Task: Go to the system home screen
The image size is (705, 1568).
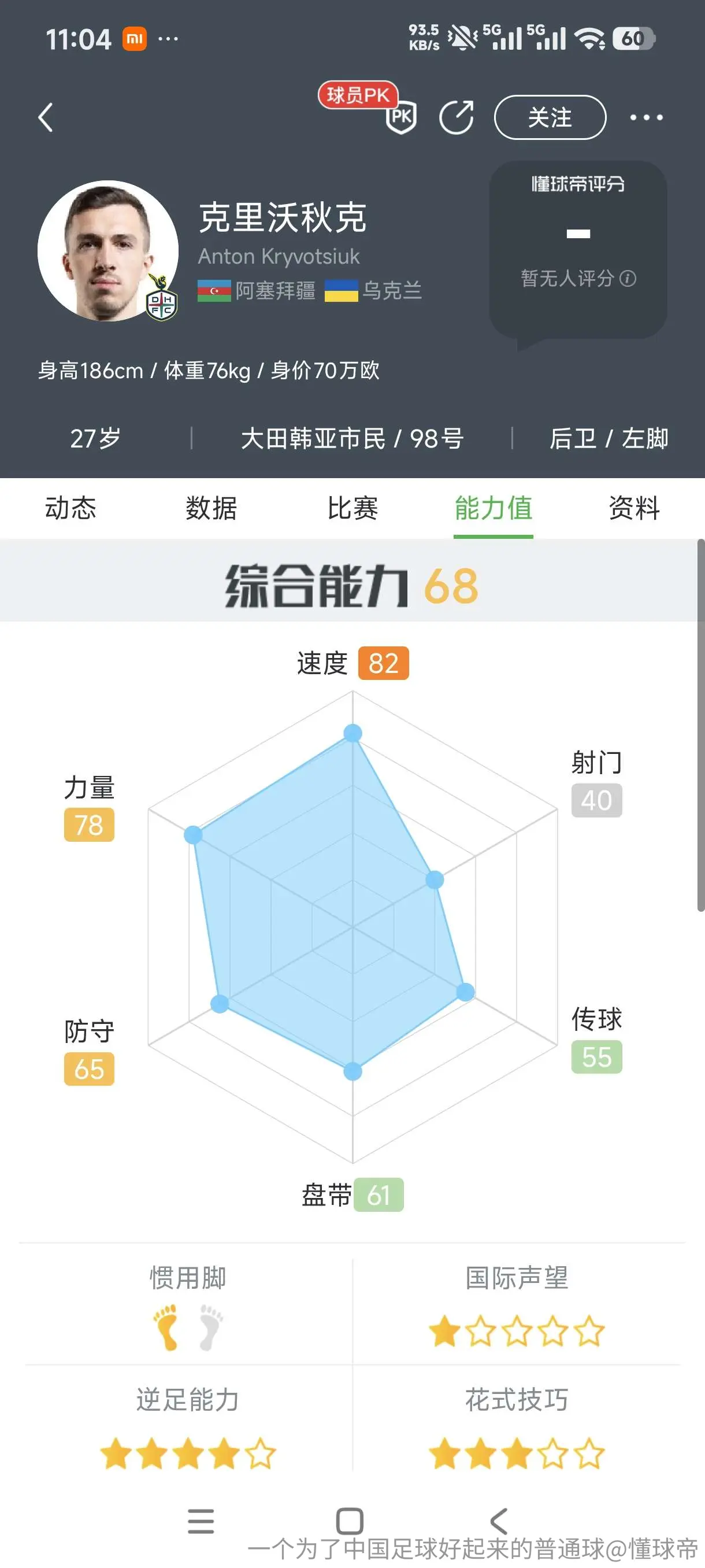Action: (350, 1521)
